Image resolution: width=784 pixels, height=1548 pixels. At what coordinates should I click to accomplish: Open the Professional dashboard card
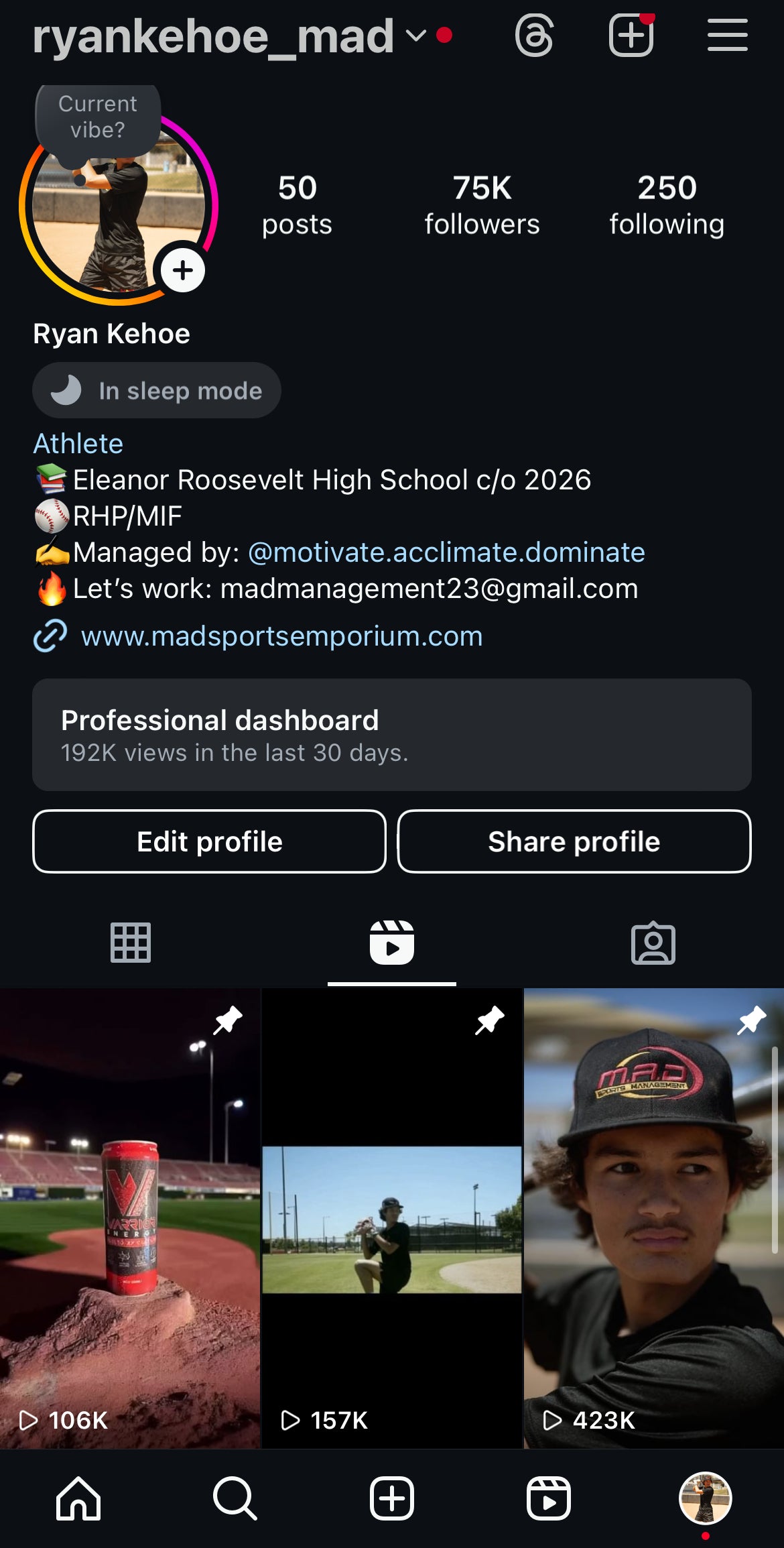[x=392, y=735]
